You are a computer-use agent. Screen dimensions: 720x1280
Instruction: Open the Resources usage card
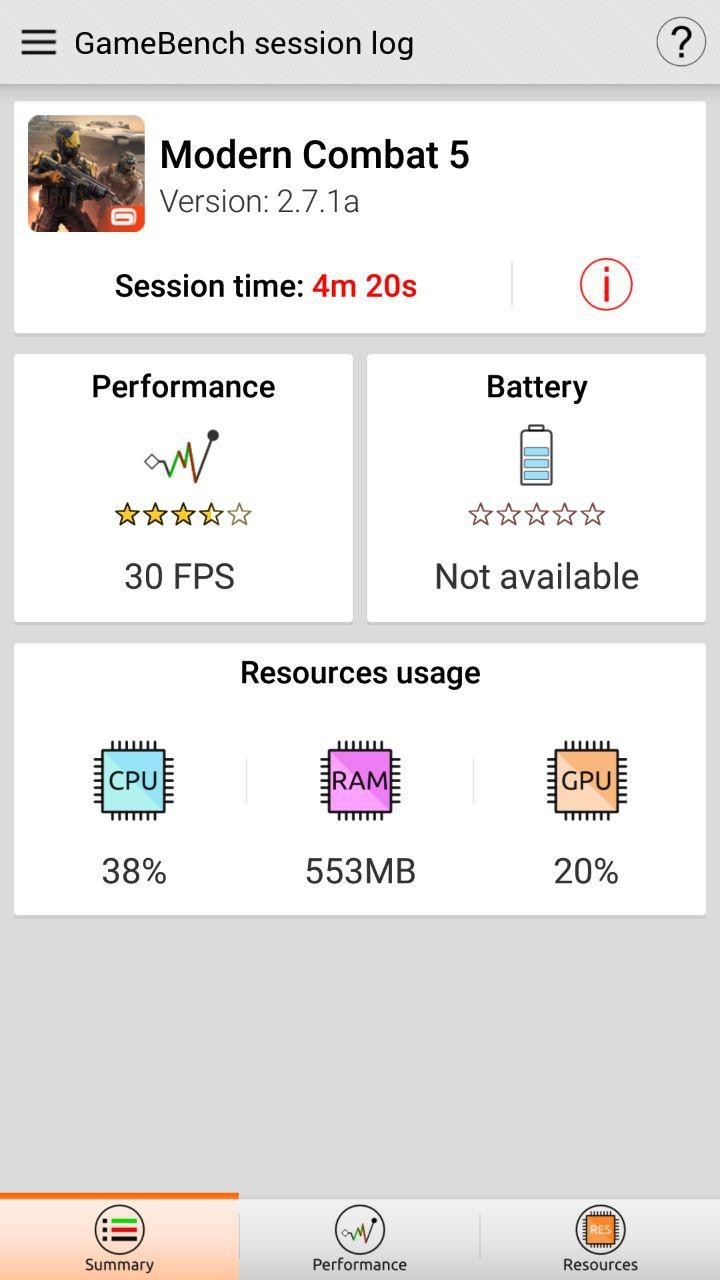360,779
